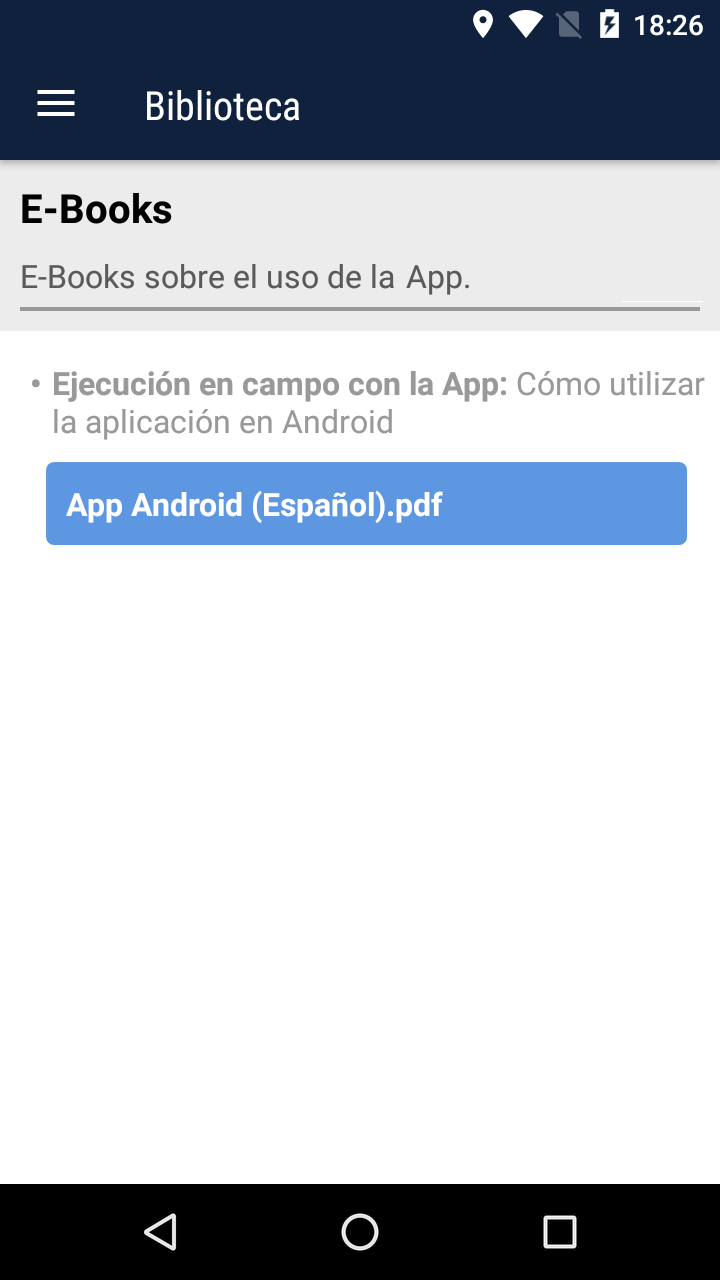720x1280 pixels.
Task: Tap the charging battery icon
Action: (x=611, y=24)
